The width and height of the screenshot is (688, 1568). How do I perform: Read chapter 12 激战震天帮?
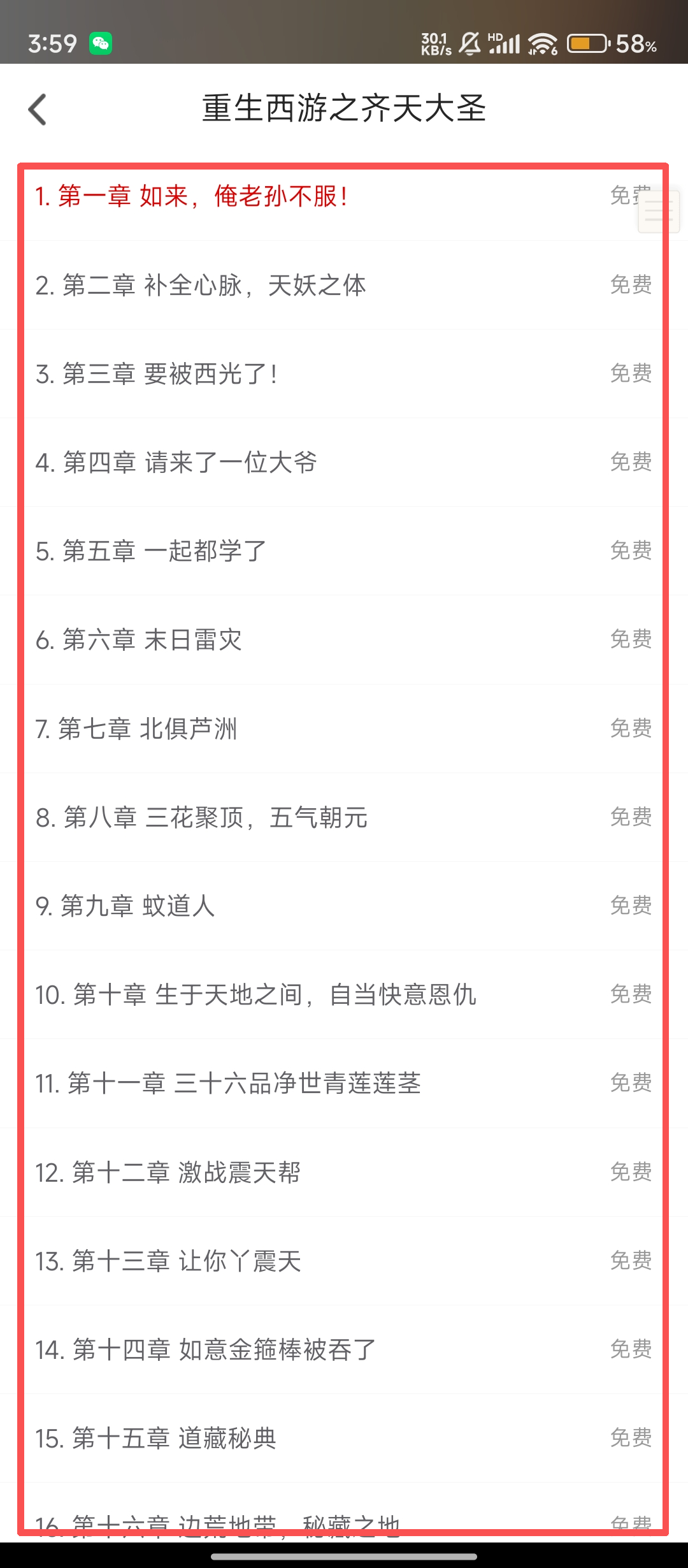click(x=168, y=1172)
